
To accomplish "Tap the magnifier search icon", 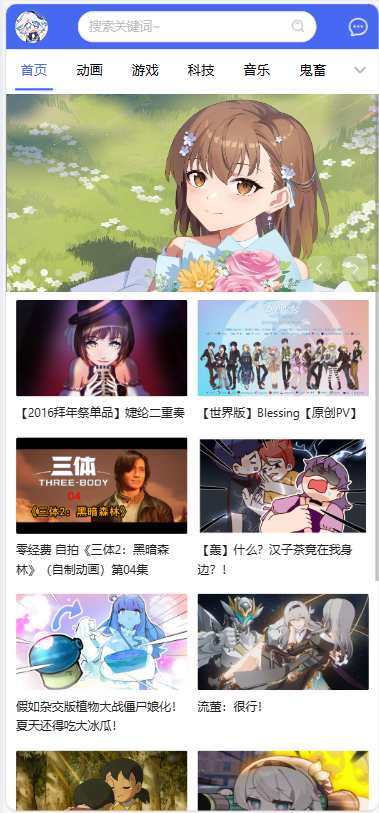I will click(x=298, y=26).
